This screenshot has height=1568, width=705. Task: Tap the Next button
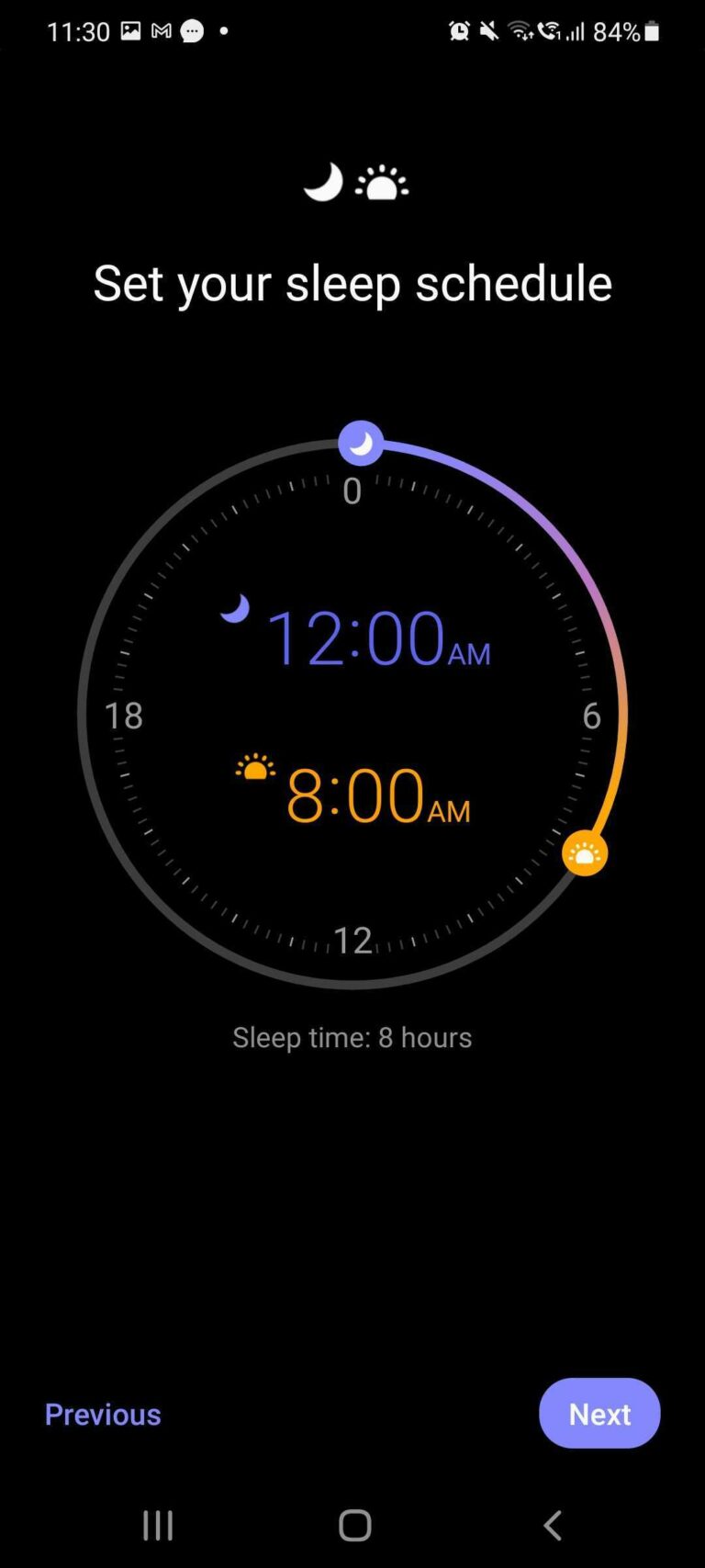[599, 1413]
